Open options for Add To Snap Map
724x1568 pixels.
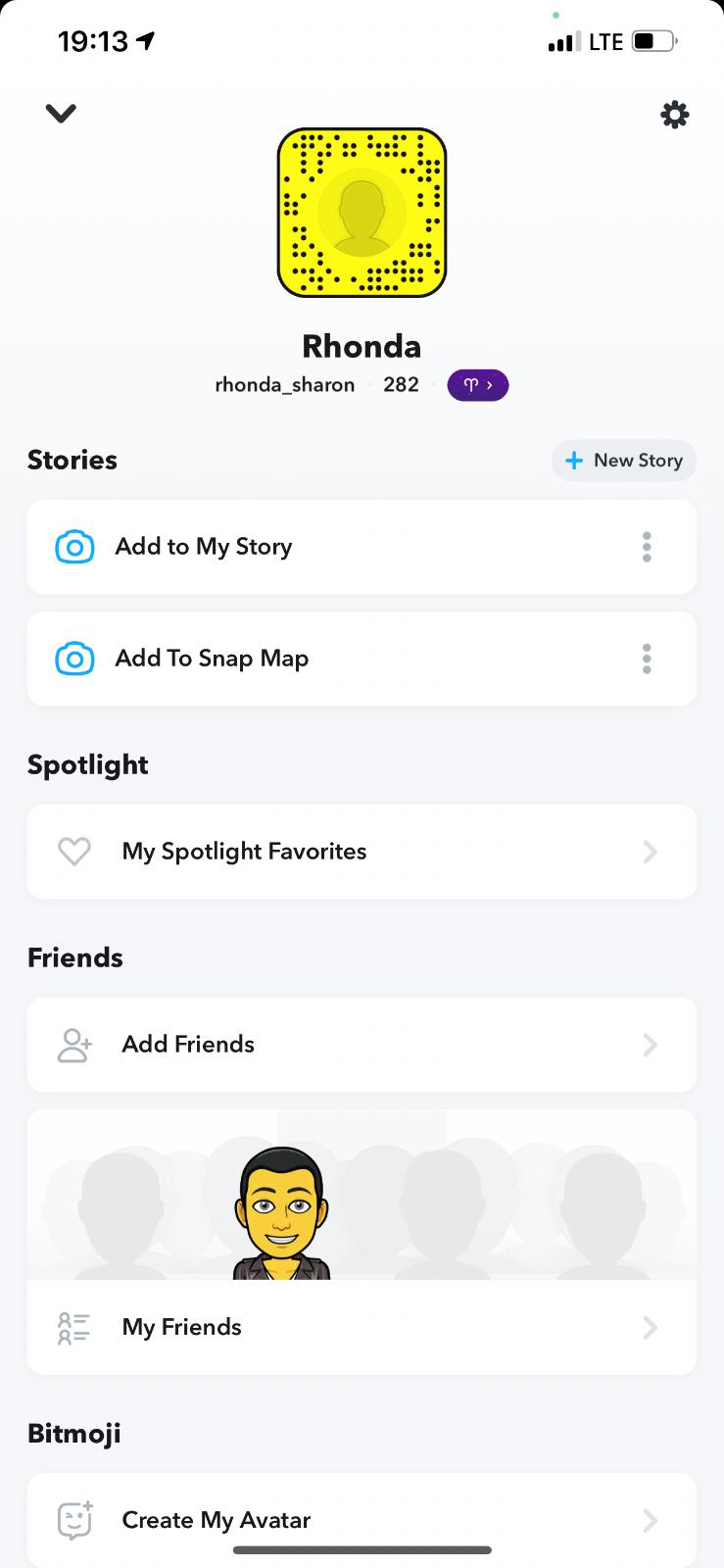pyautogui.click(x=647, y=659)
